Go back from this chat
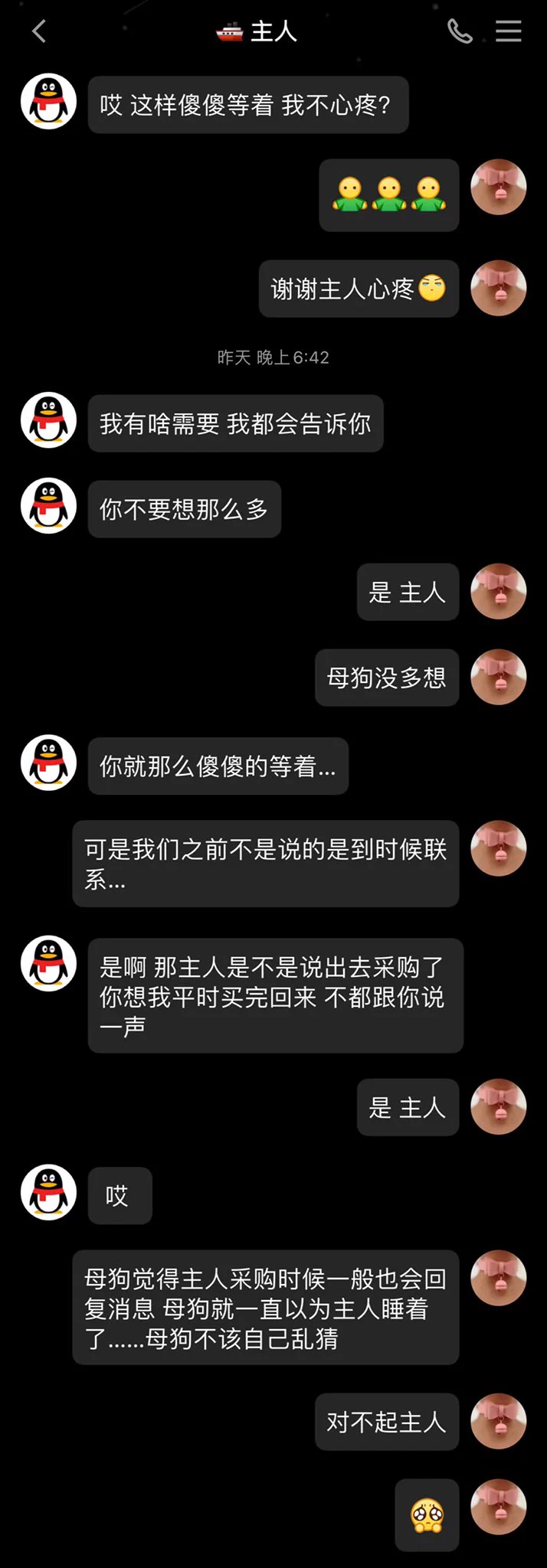 [x=39, y=31]
